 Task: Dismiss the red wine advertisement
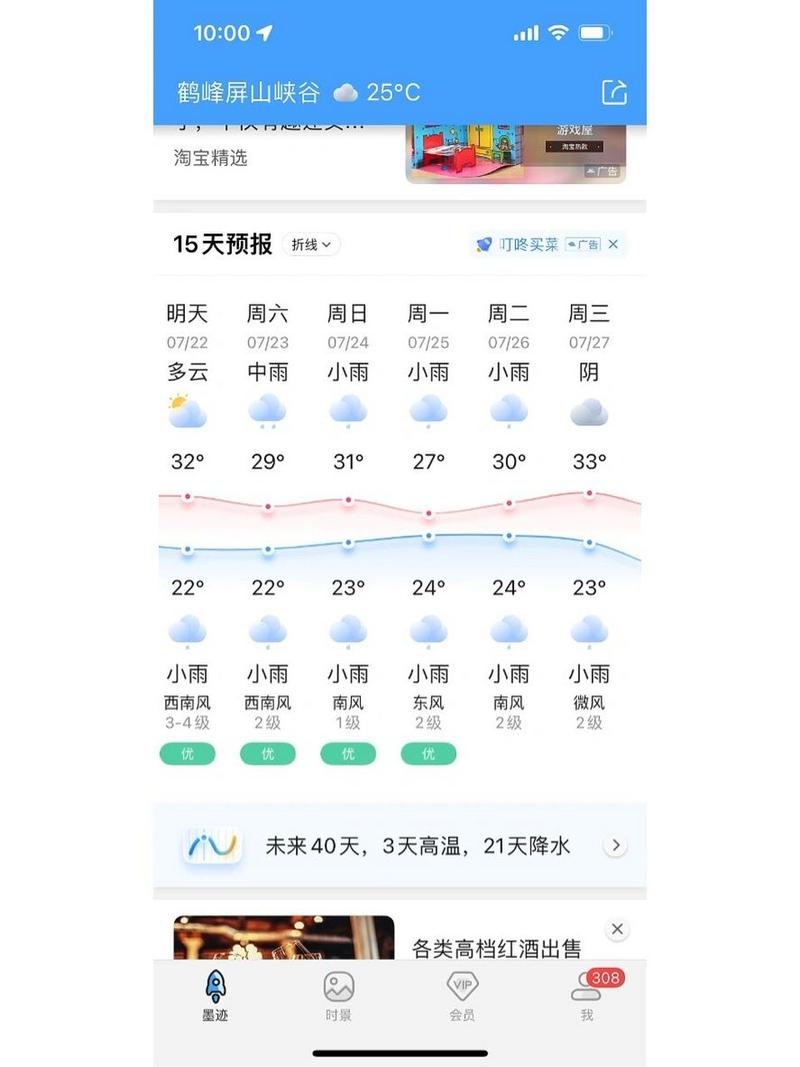(x=617, y=928)
